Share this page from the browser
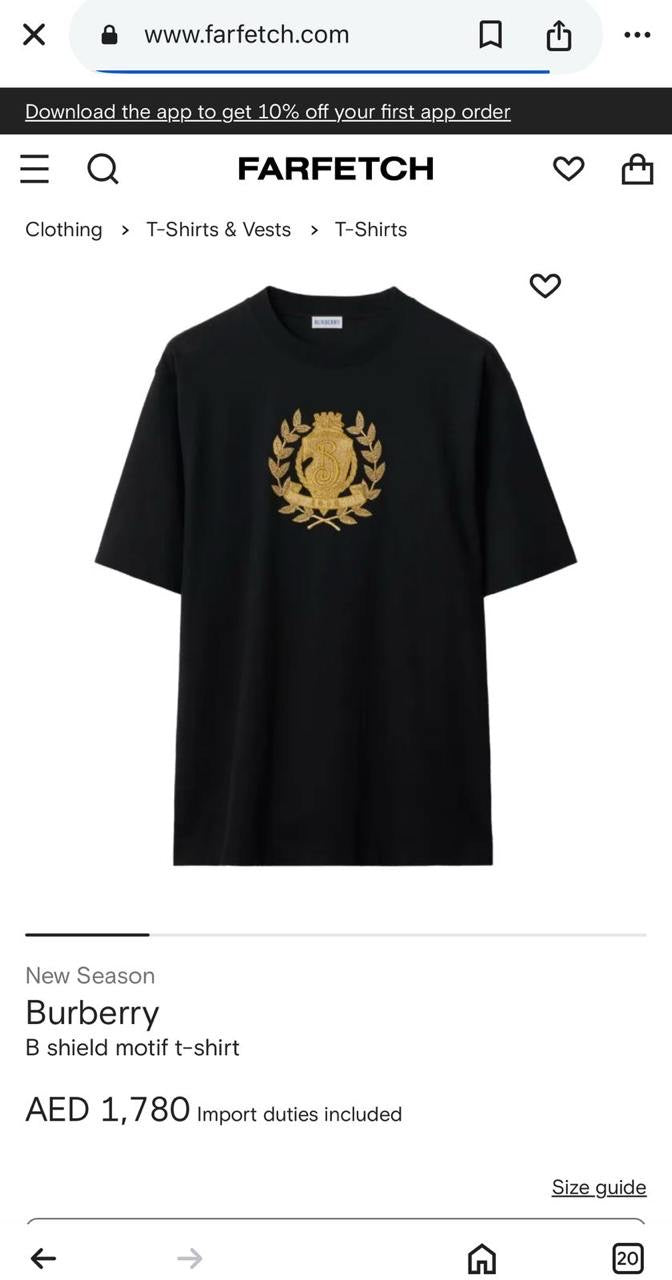 click(x=559, y=36)
